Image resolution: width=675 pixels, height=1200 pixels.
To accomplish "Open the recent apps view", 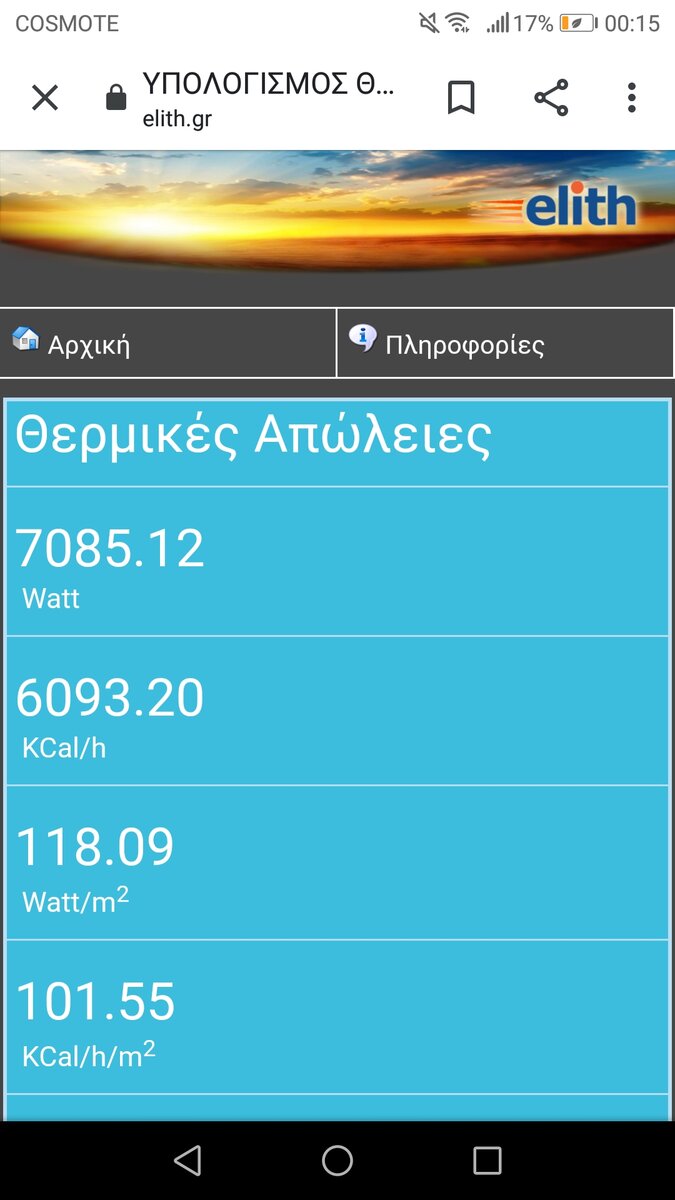I will tap(487, 1160).
